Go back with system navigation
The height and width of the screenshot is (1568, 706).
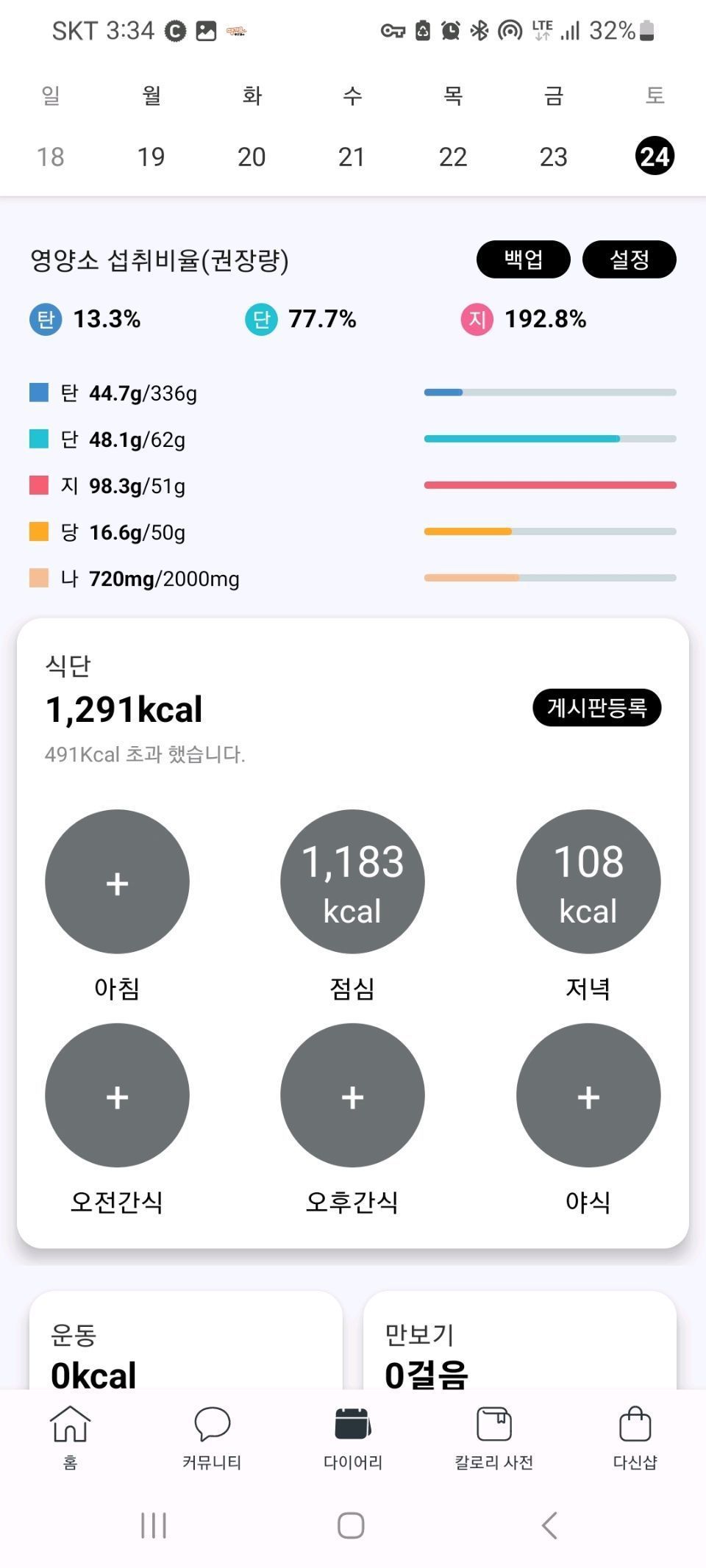tap(549, 1525)
